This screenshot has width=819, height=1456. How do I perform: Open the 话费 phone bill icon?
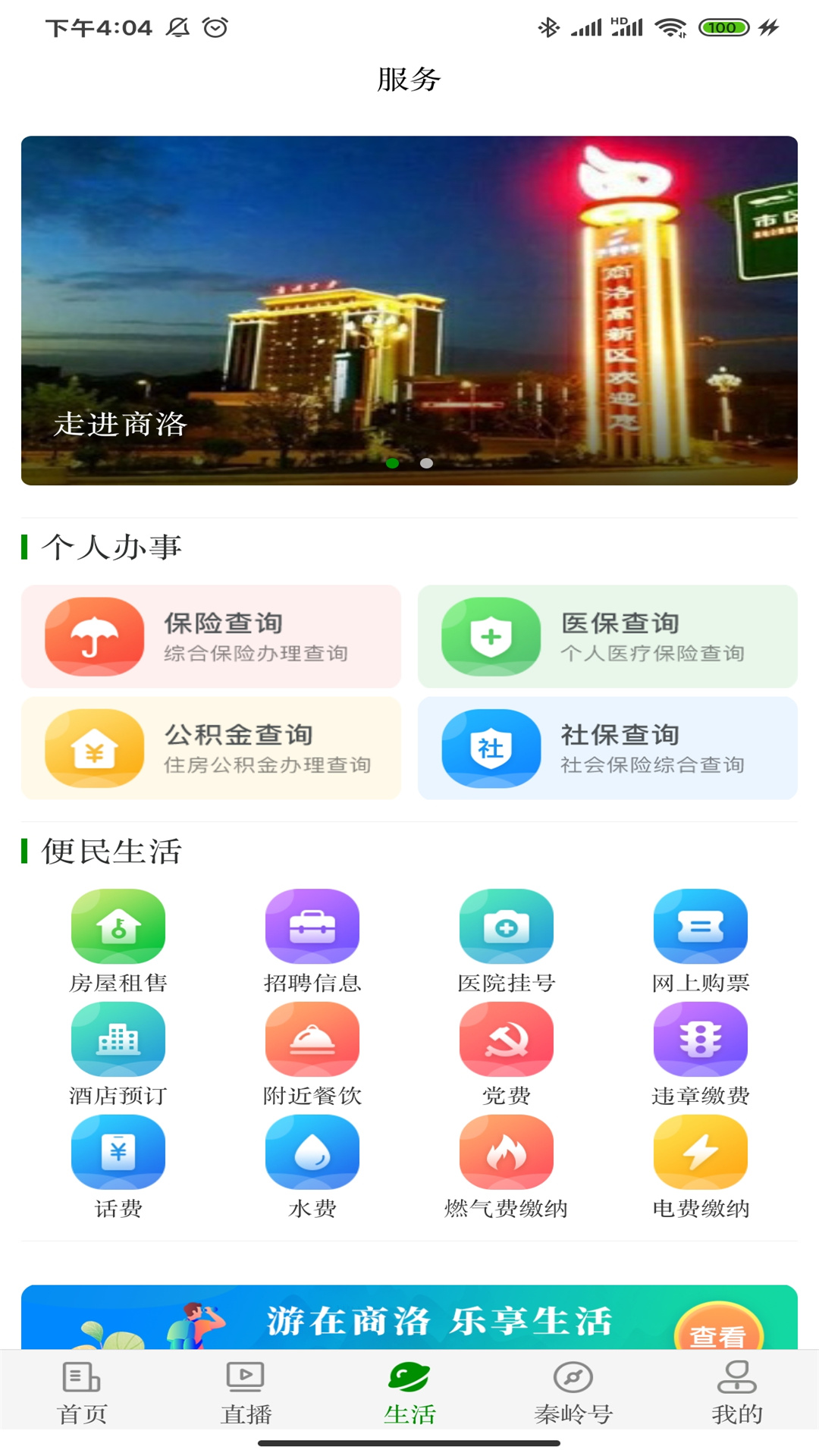[x=118, y=1151]
